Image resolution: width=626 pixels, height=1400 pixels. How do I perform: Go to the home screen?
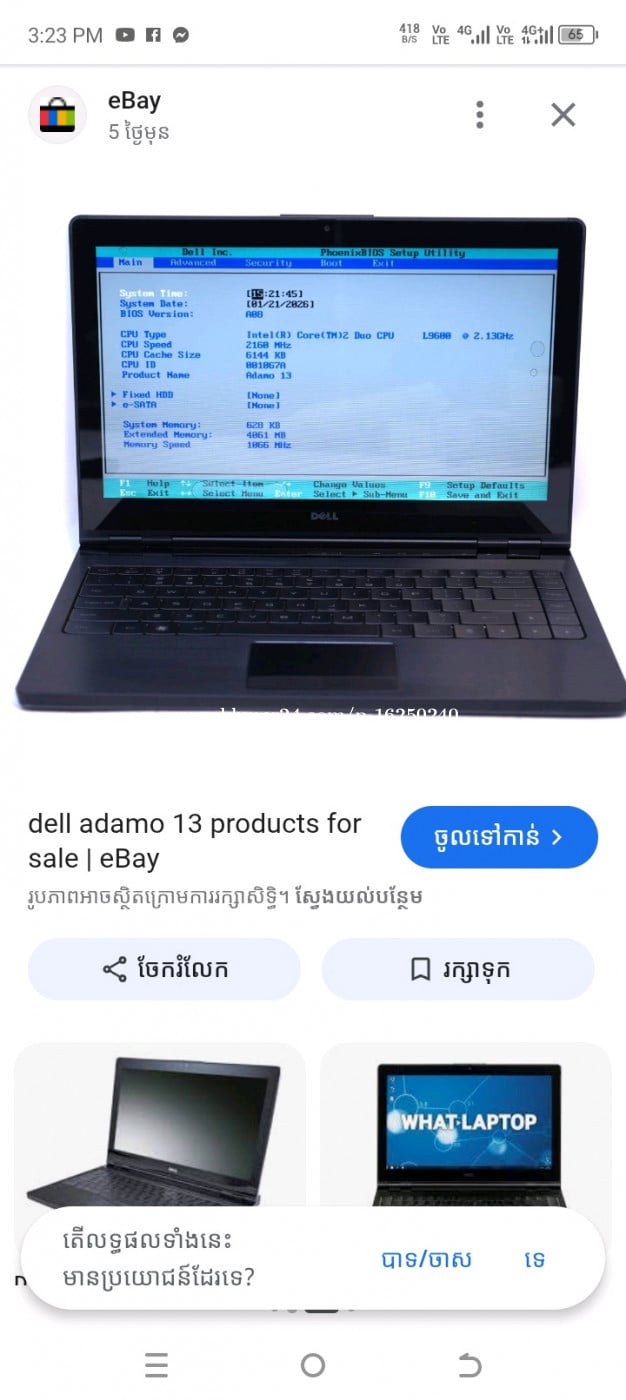(x=313, y=1365)
